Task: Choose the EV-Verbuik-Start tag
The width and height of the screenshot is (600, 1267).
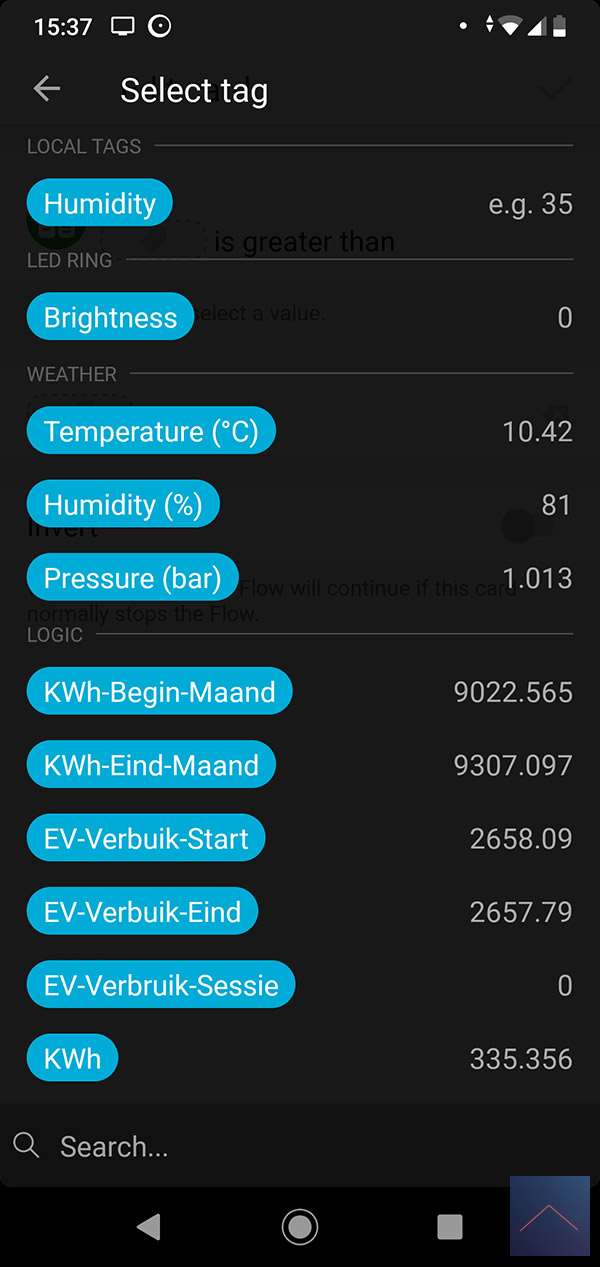Action: (x=146, y=839)
